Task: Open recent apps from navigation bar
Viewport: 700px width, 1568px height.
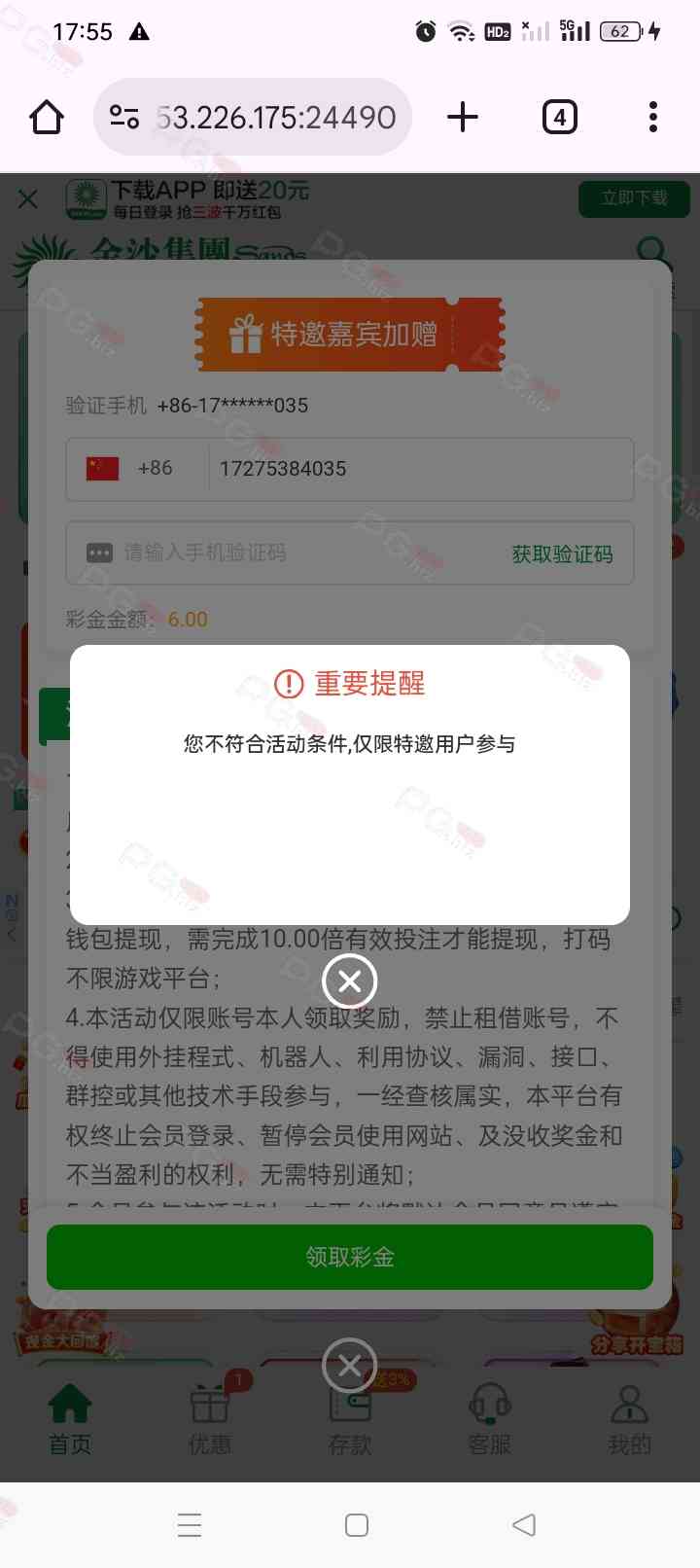Action: tap(190, 1524)
